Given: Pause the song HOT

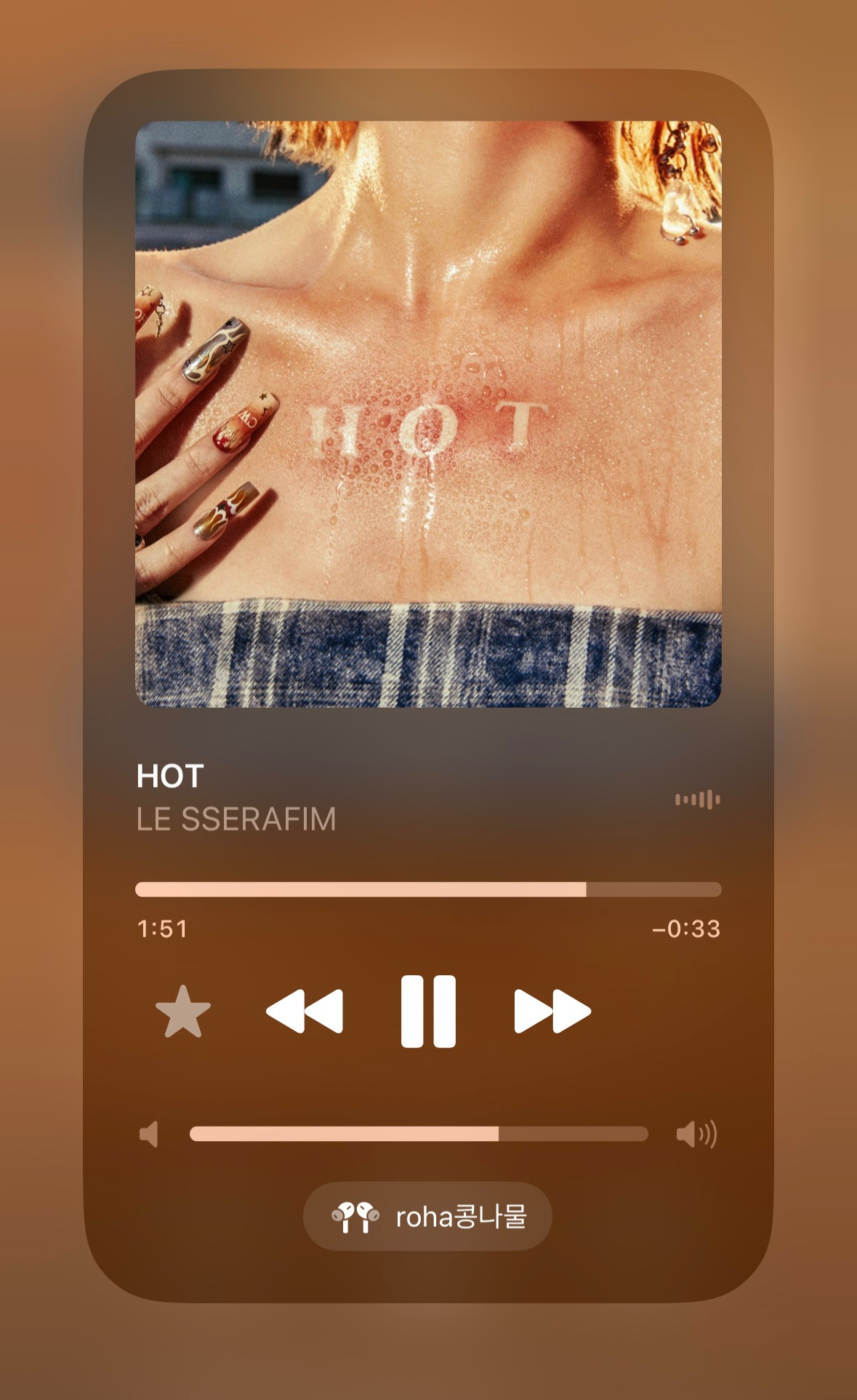Looking at the screenshot, I should (428, 1011).
